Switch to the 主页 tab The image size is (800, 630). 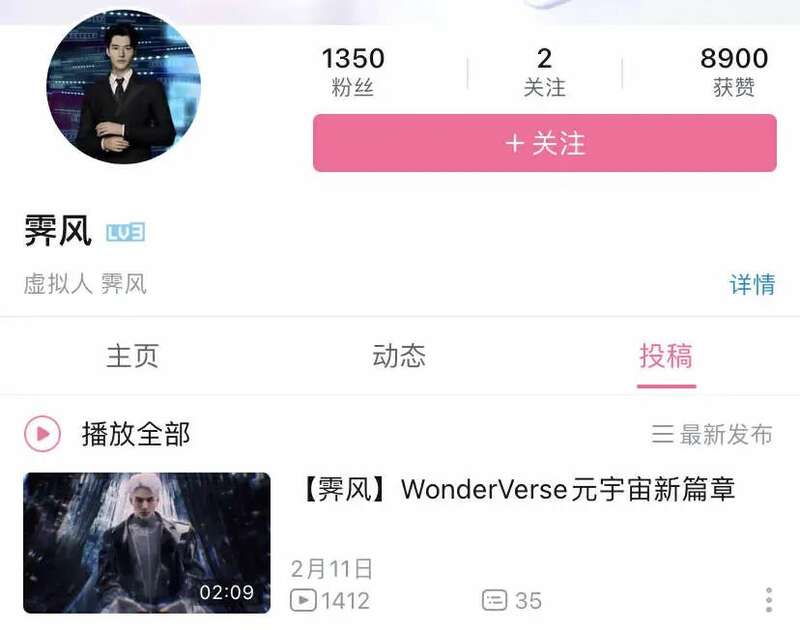pyautogui.click(x=132, y=355)
